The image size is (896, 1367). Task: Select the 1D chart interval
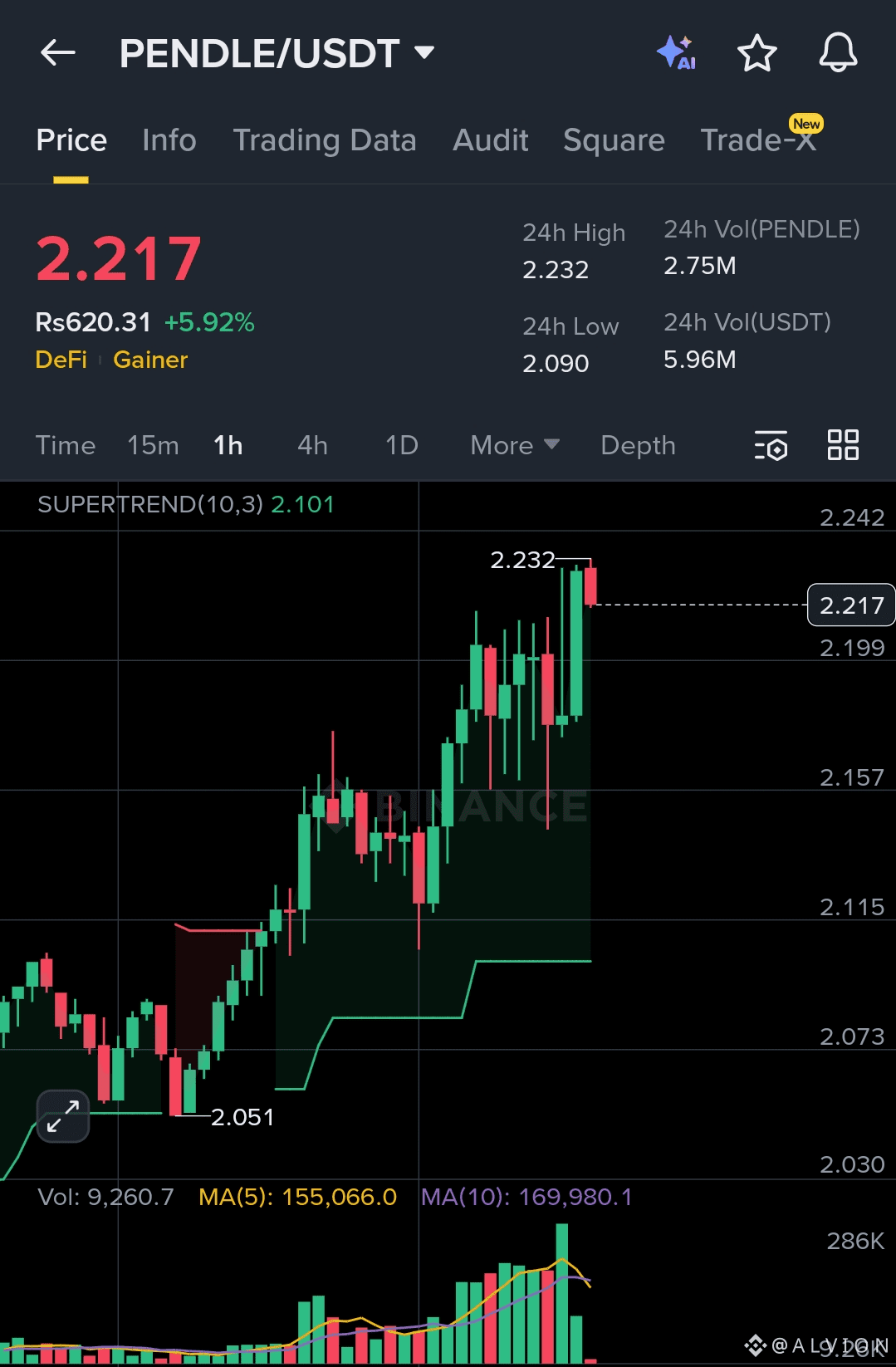click(402, 446)
